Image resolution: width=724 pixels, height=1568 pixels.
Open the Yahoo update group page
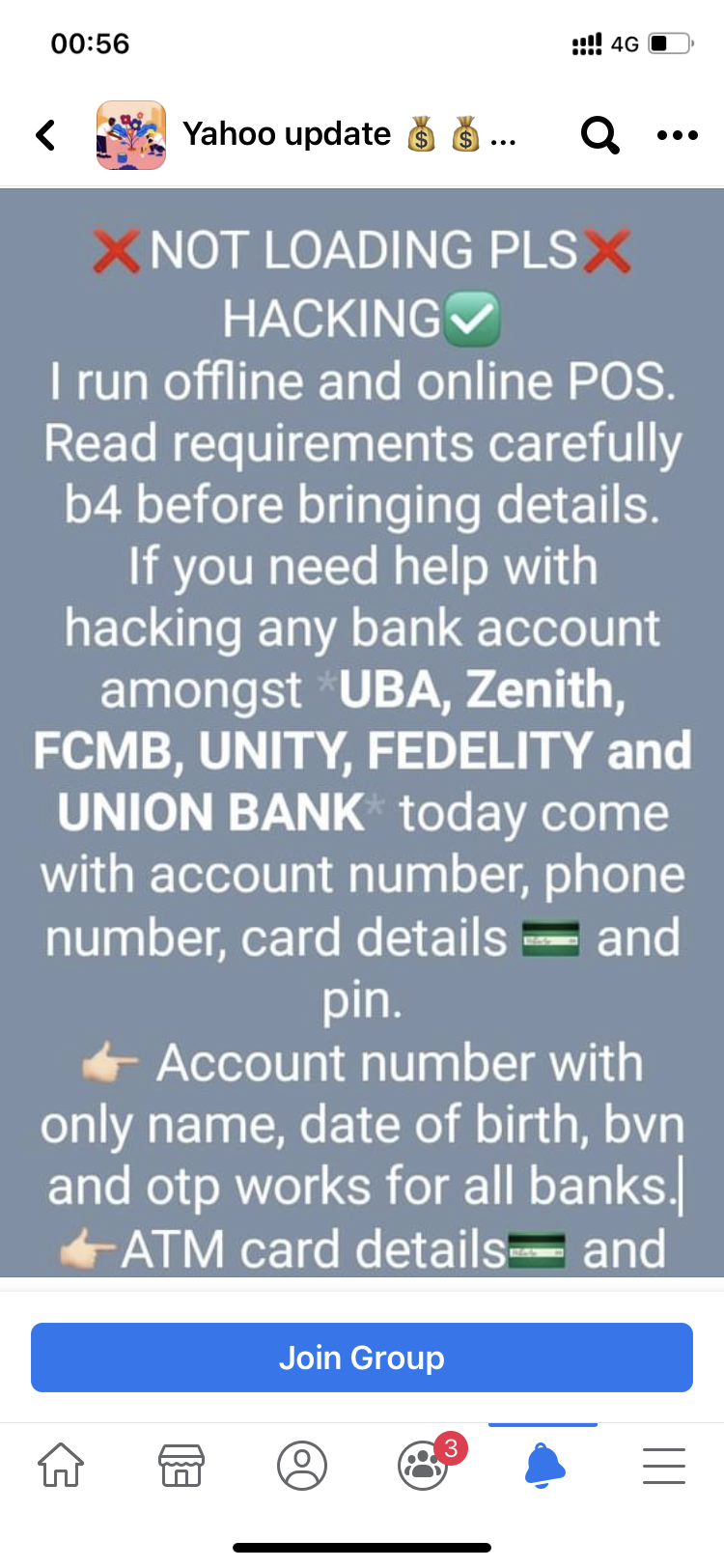[287, 134]
